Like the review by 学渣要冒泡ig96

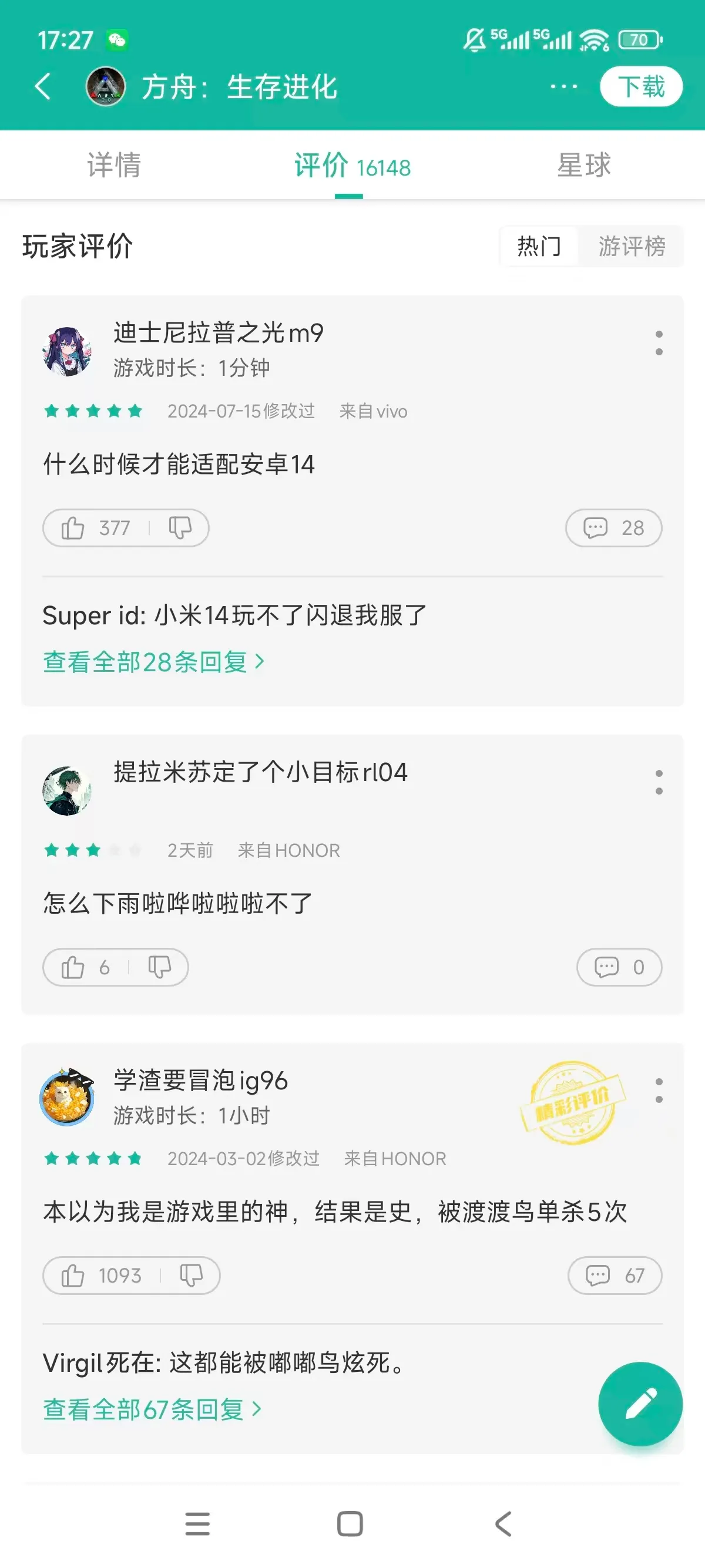click(73, 1275)
